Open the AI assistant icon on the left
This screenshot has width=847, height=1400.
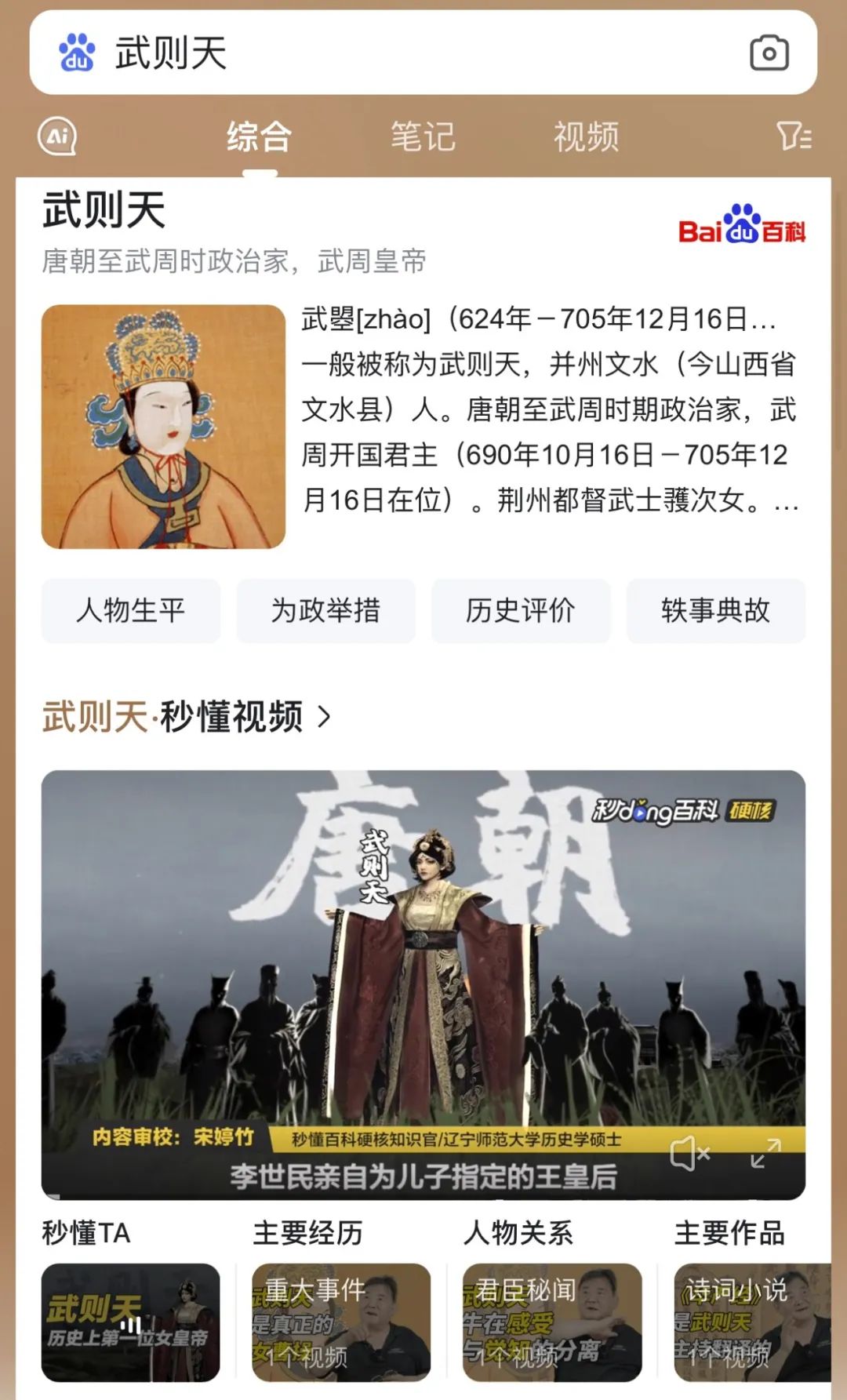coord(57,136)
